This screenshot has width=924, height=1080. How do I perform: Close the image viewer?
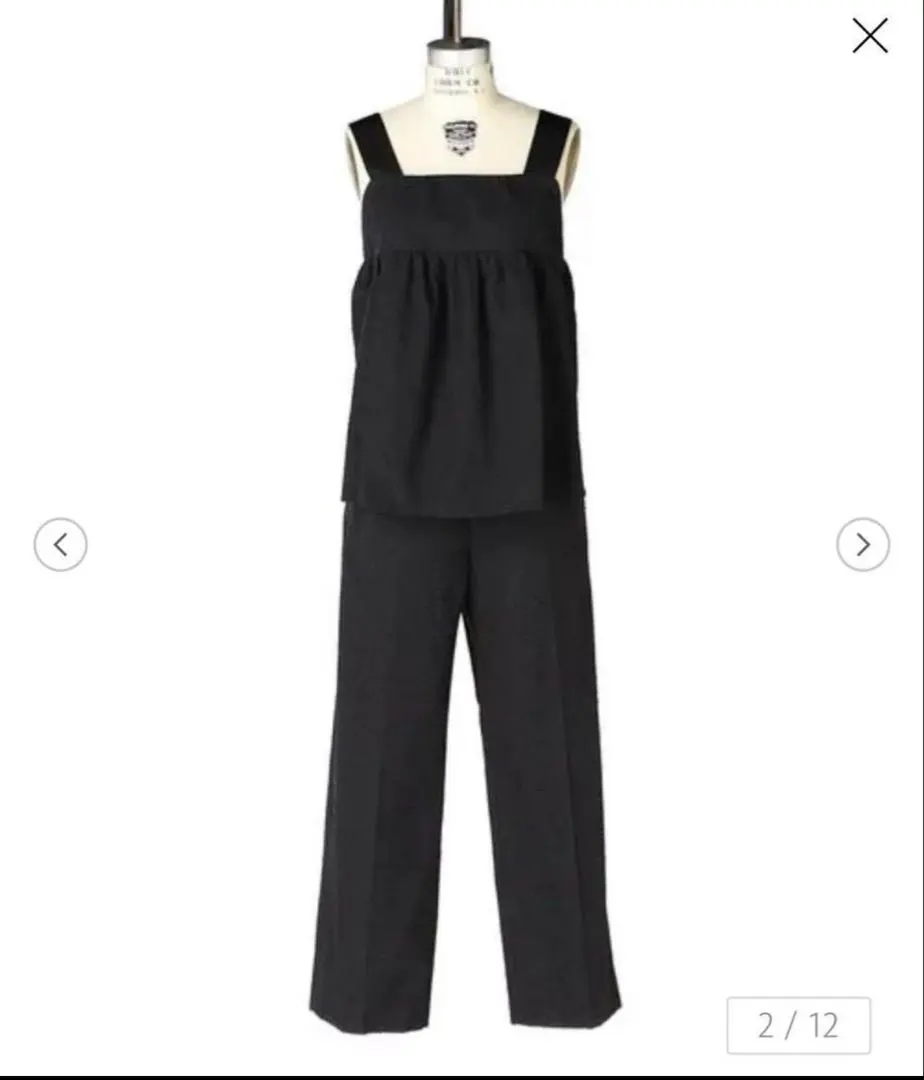869,36
